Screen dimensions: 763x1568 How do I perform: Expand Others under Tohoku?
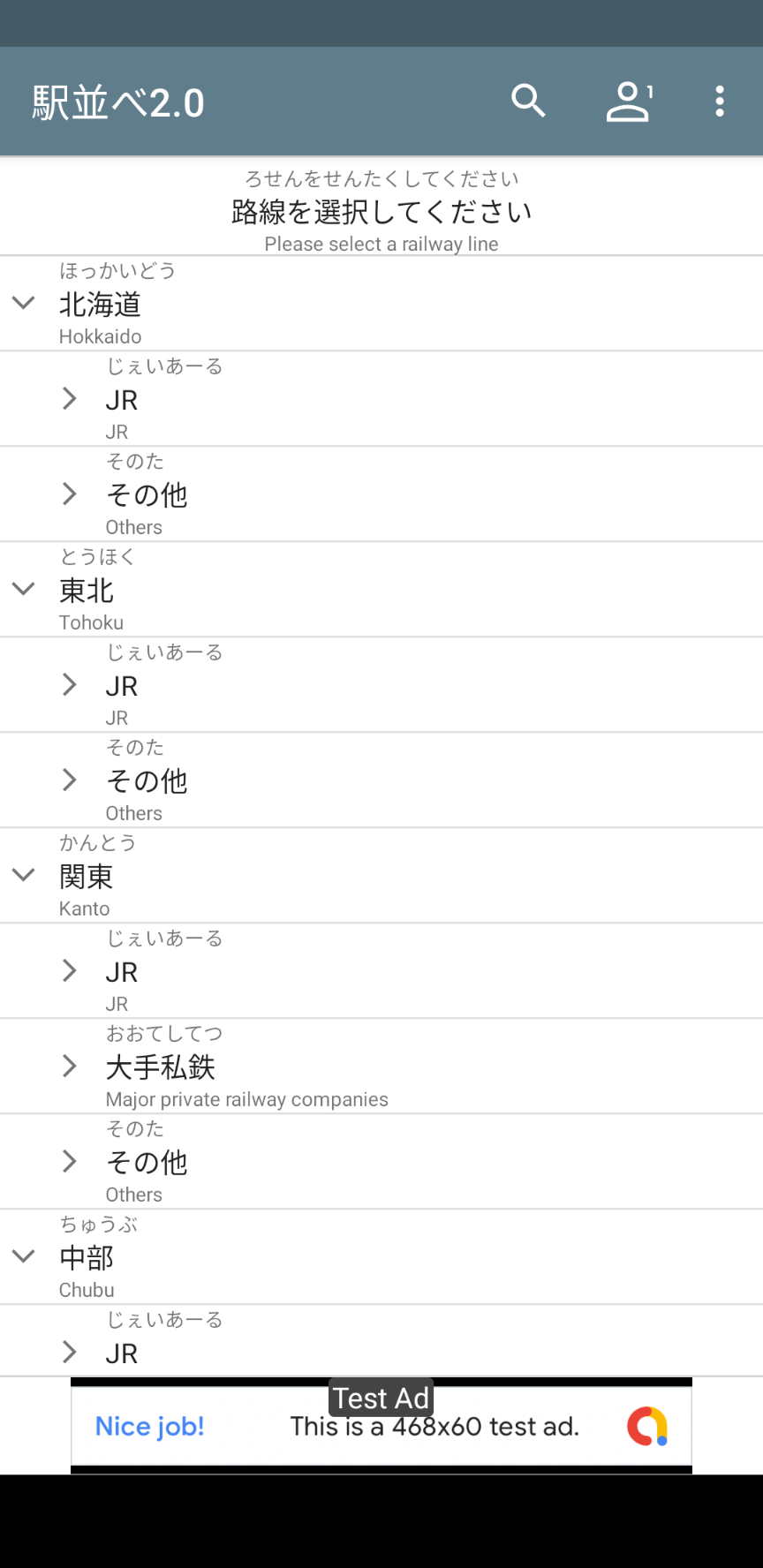(381, 780)
